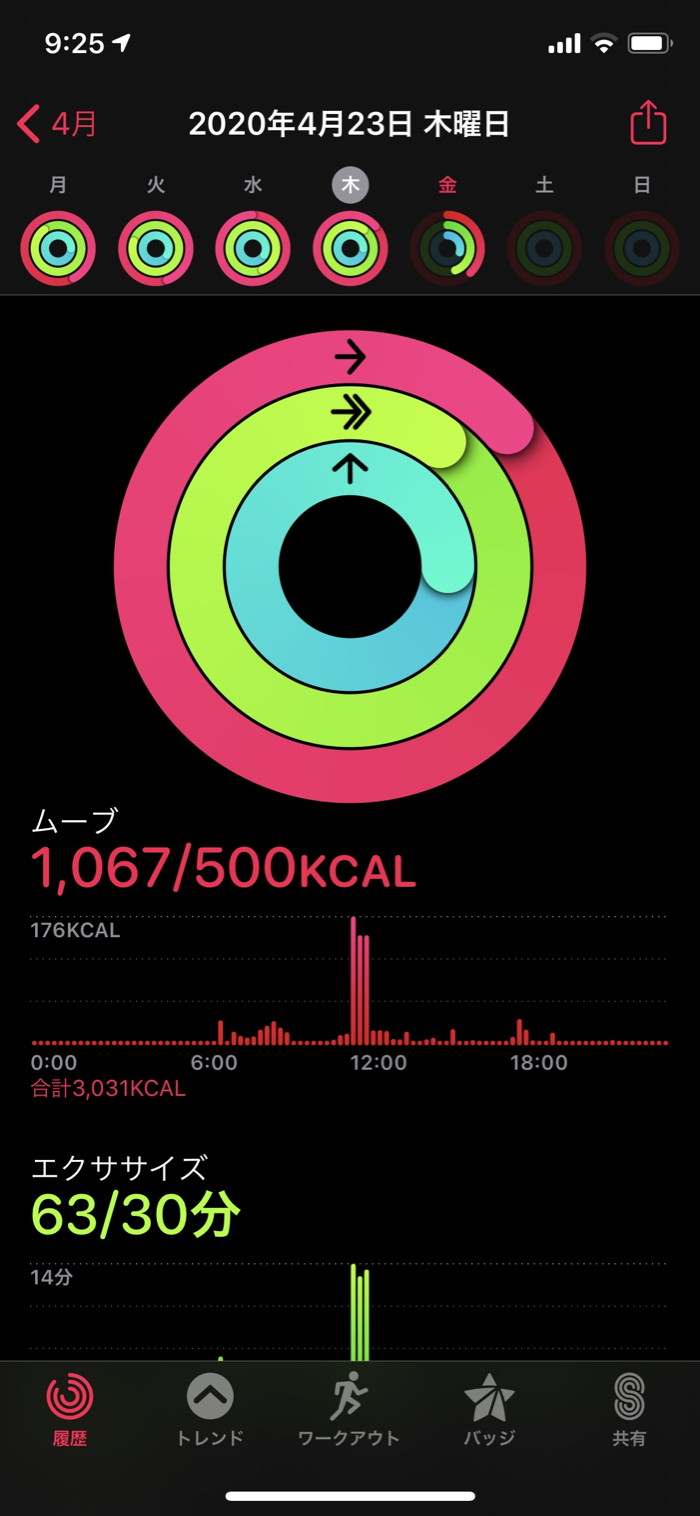Select Saturday (土) activity rings
Viewport: 700px width, 1516px height.
(545, 248)
